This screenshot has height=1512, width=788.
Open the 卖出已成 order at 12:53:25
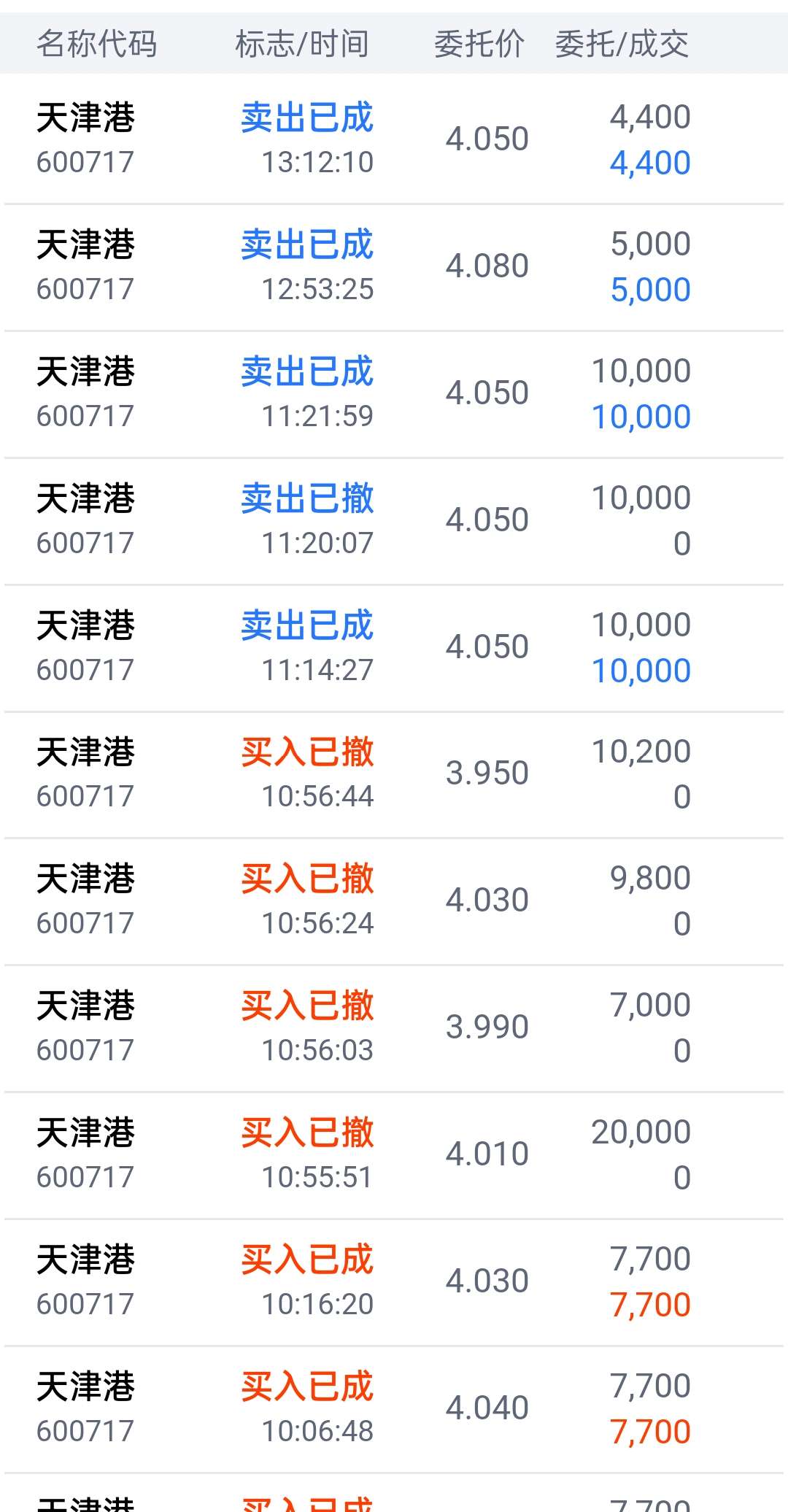(394, 265)
